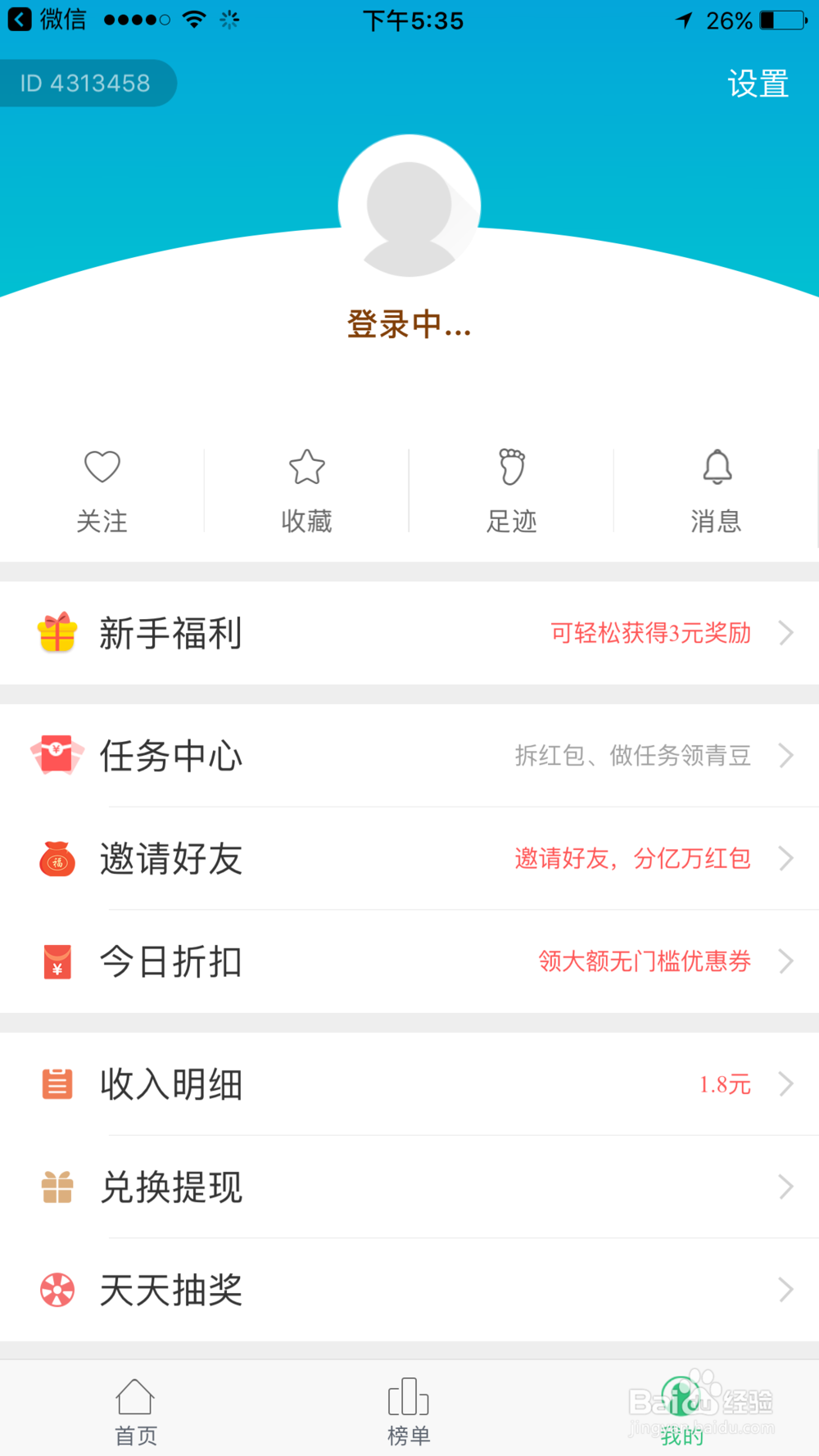
Task: Open 收藏 favorites
Action: (x=307, y=491)
